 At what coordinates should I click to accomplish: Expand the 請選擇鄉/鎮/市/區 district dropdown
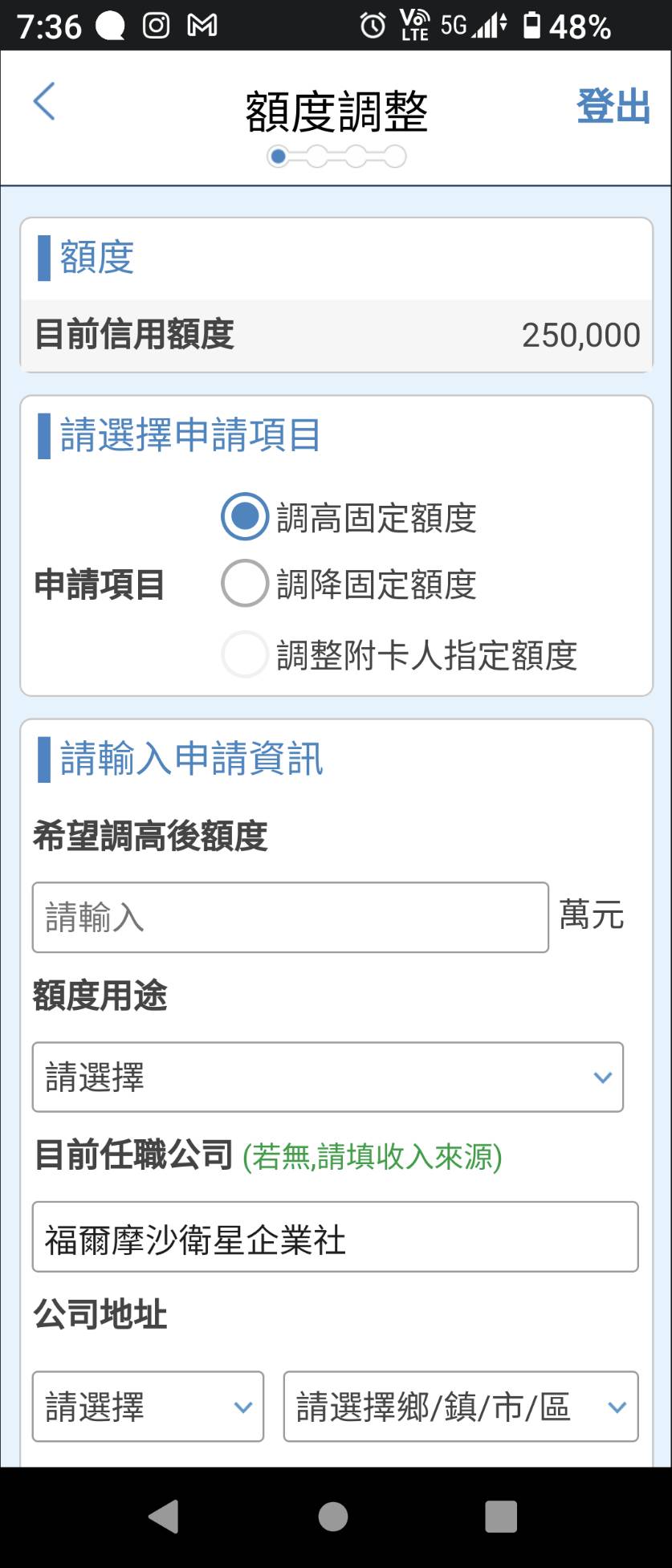point(460,1406)
